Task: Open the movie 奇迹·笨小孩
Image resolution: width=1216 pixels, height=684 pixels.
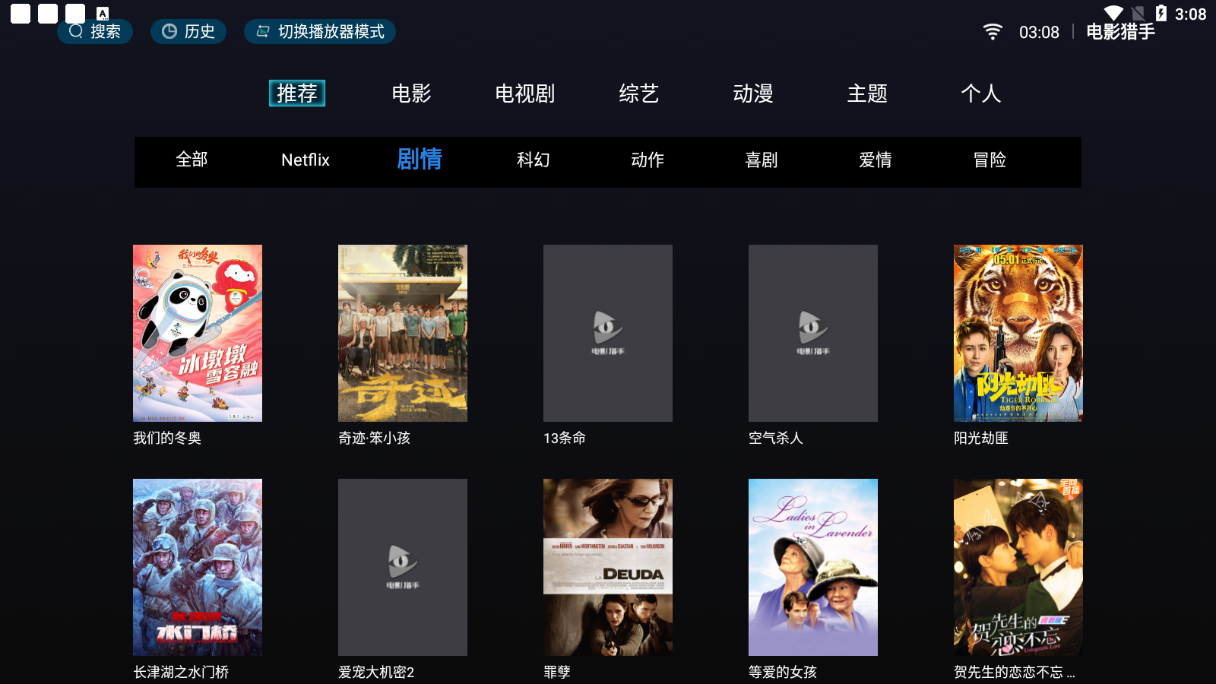Action: [403, 333]
